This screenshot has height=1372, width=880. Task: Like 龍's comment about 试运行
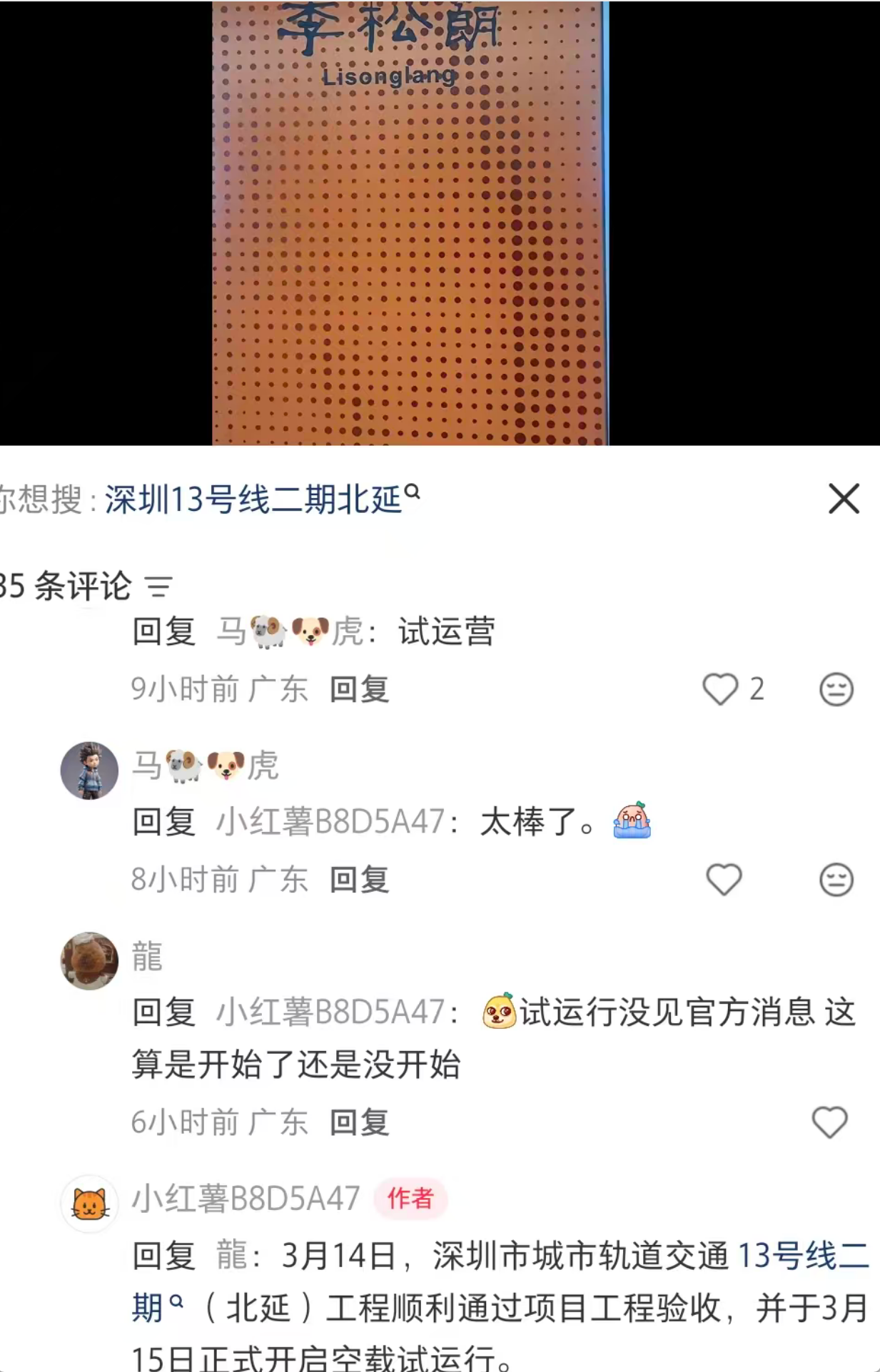pyautogui.click(x=829, y=1122)
